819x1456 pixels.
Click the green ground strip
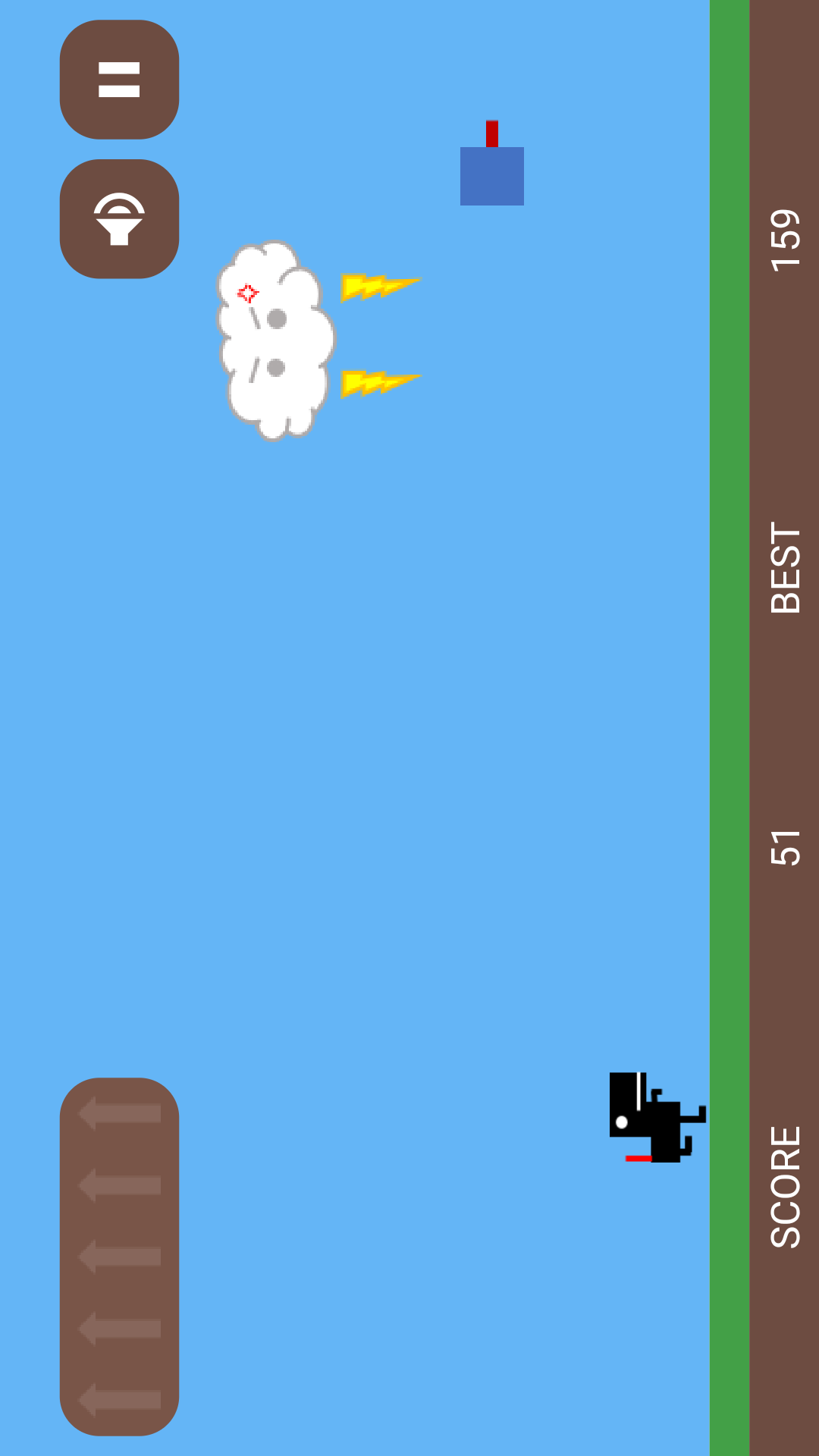tap(728, 728)
